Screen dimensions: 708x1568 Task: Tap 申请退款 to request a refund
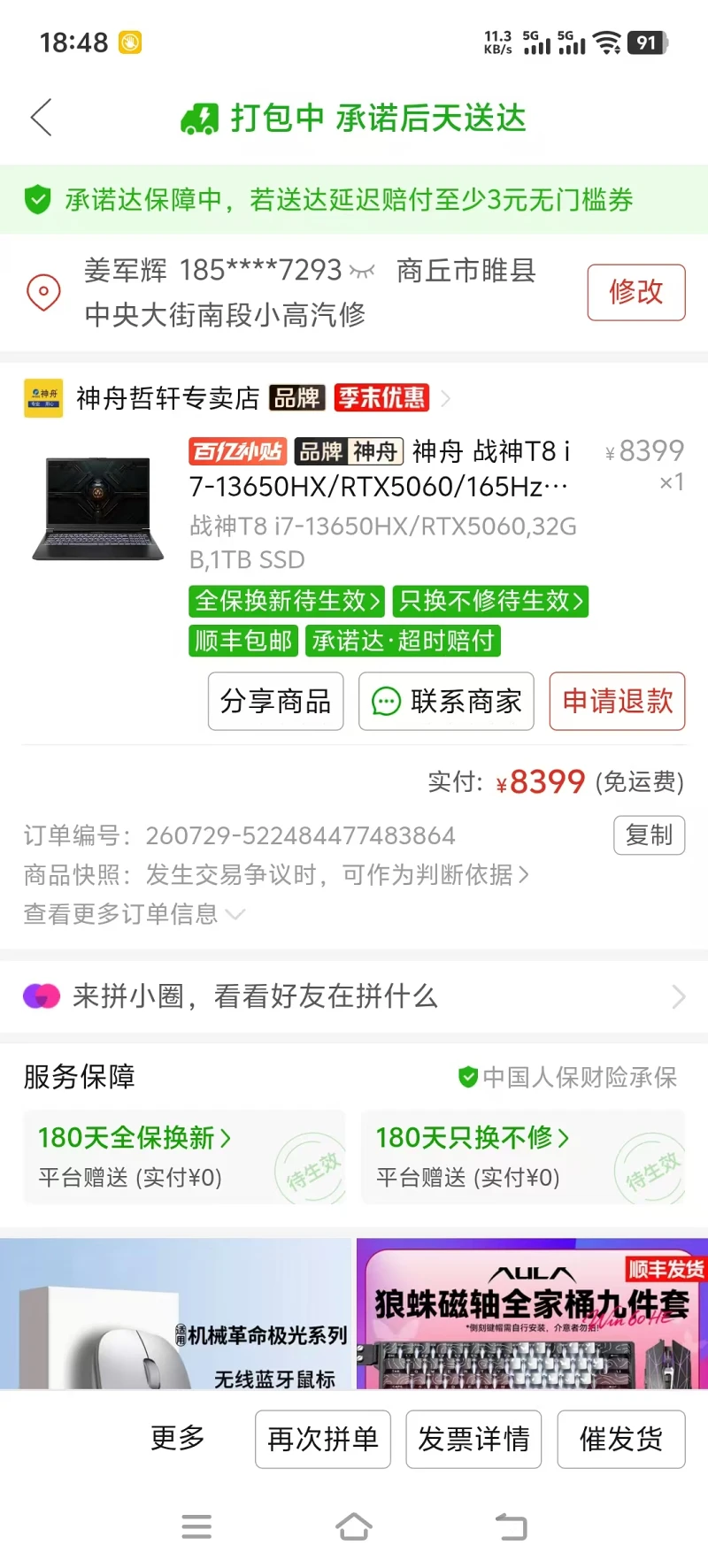point(618,702)
